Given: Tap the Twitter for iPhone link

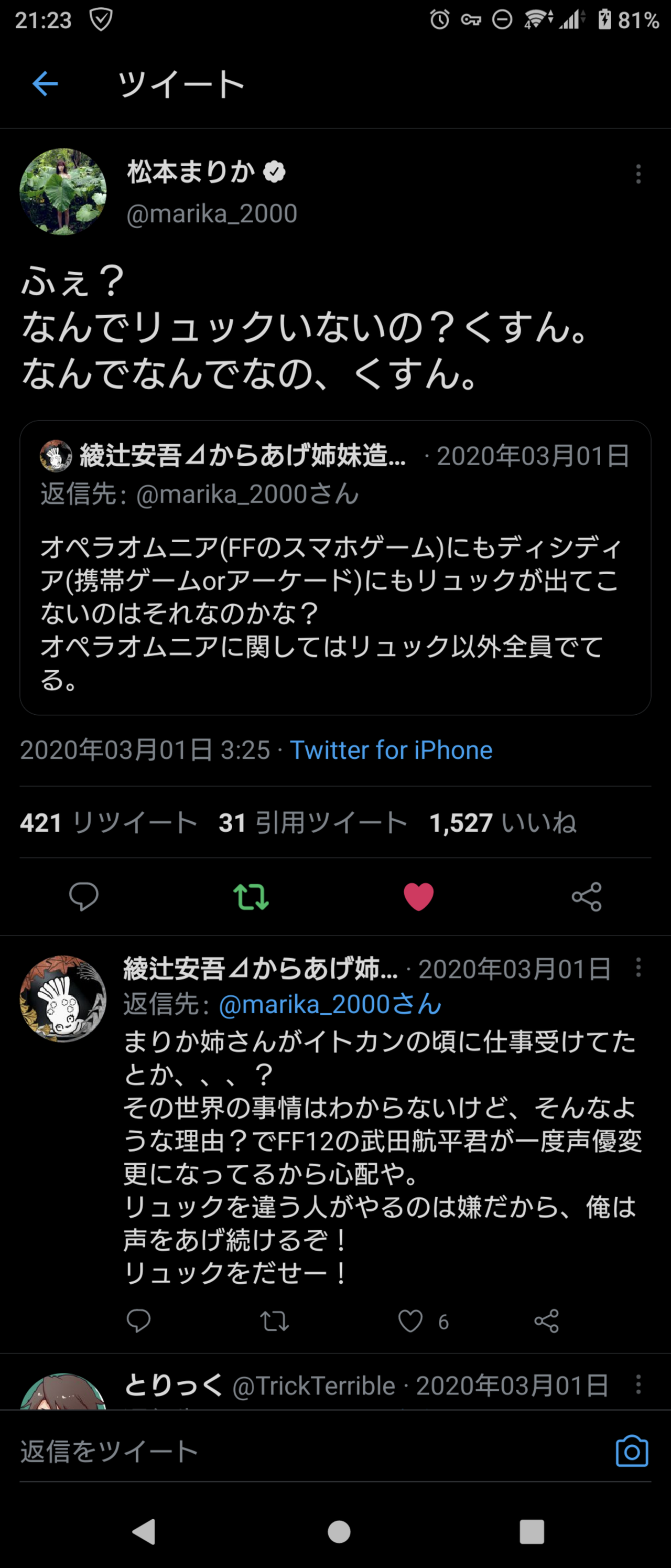Looking at the screenshot, I should point(391,750).
